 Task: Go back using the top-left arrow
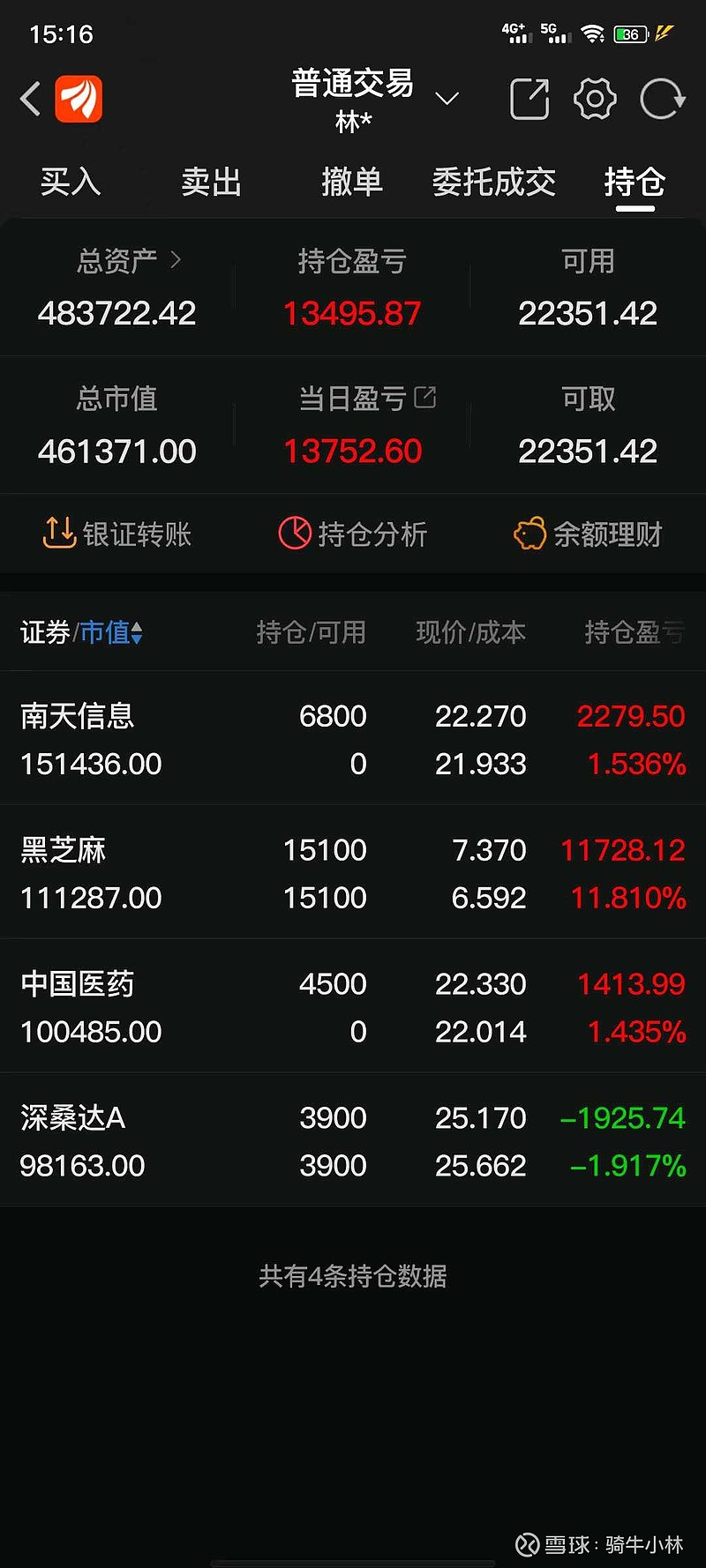click(x=31, y=99)
